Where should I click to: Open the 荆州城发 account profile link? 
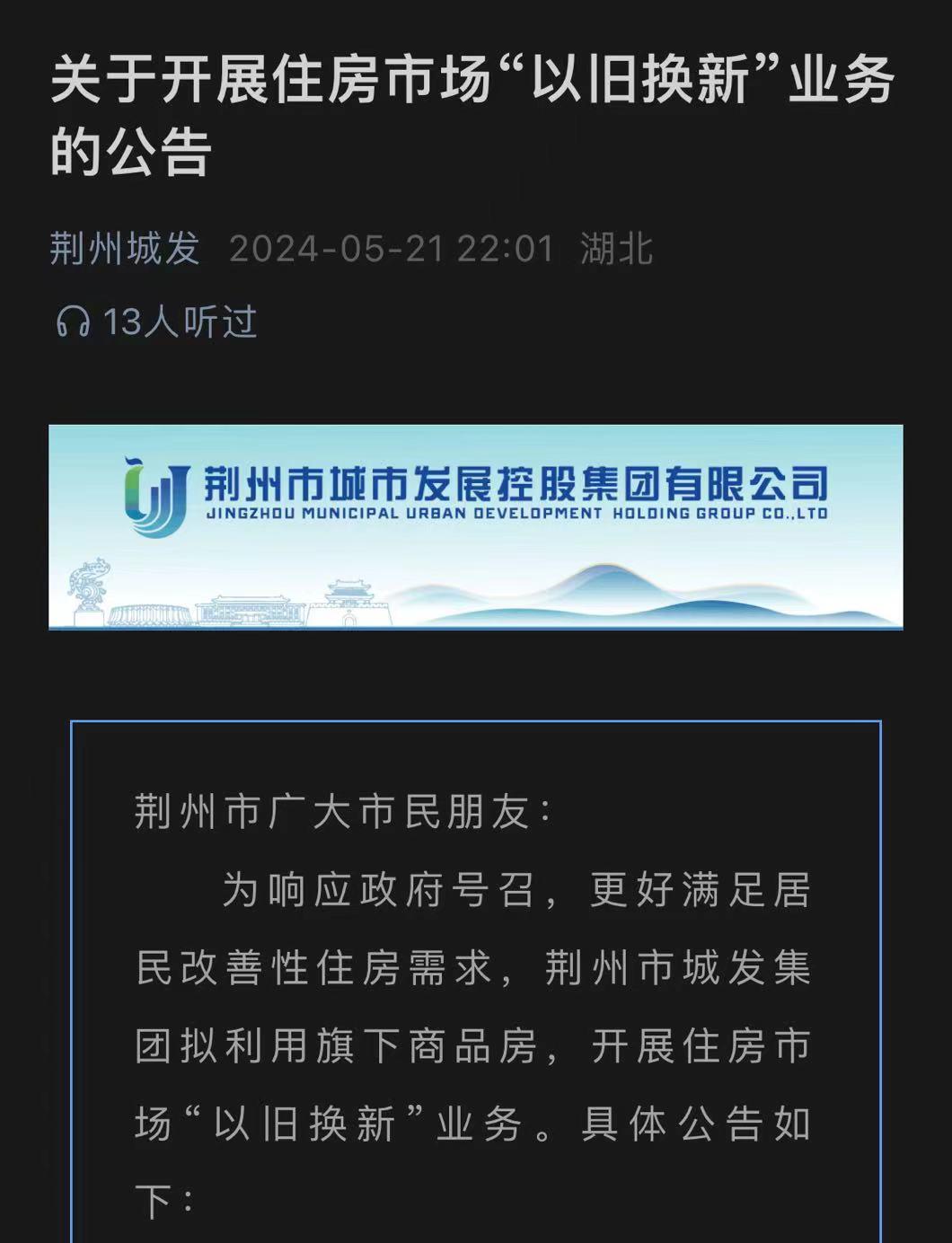[124, 249]
